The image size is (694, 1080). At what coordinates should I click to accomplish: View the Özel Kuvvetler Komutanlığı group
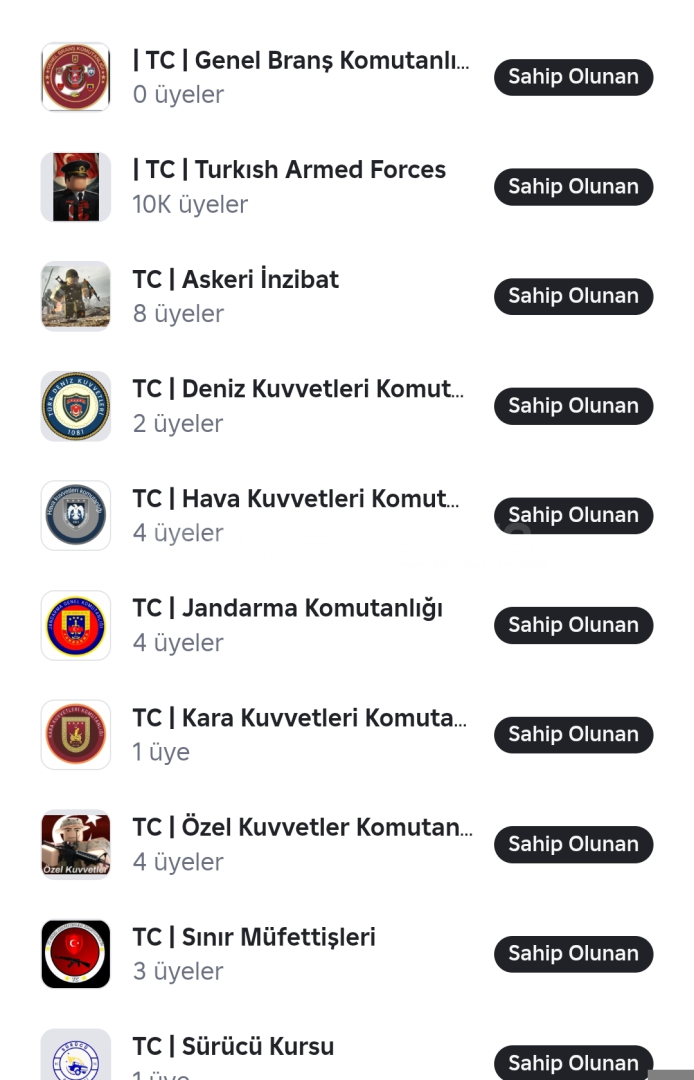click(x=302, y=828)
